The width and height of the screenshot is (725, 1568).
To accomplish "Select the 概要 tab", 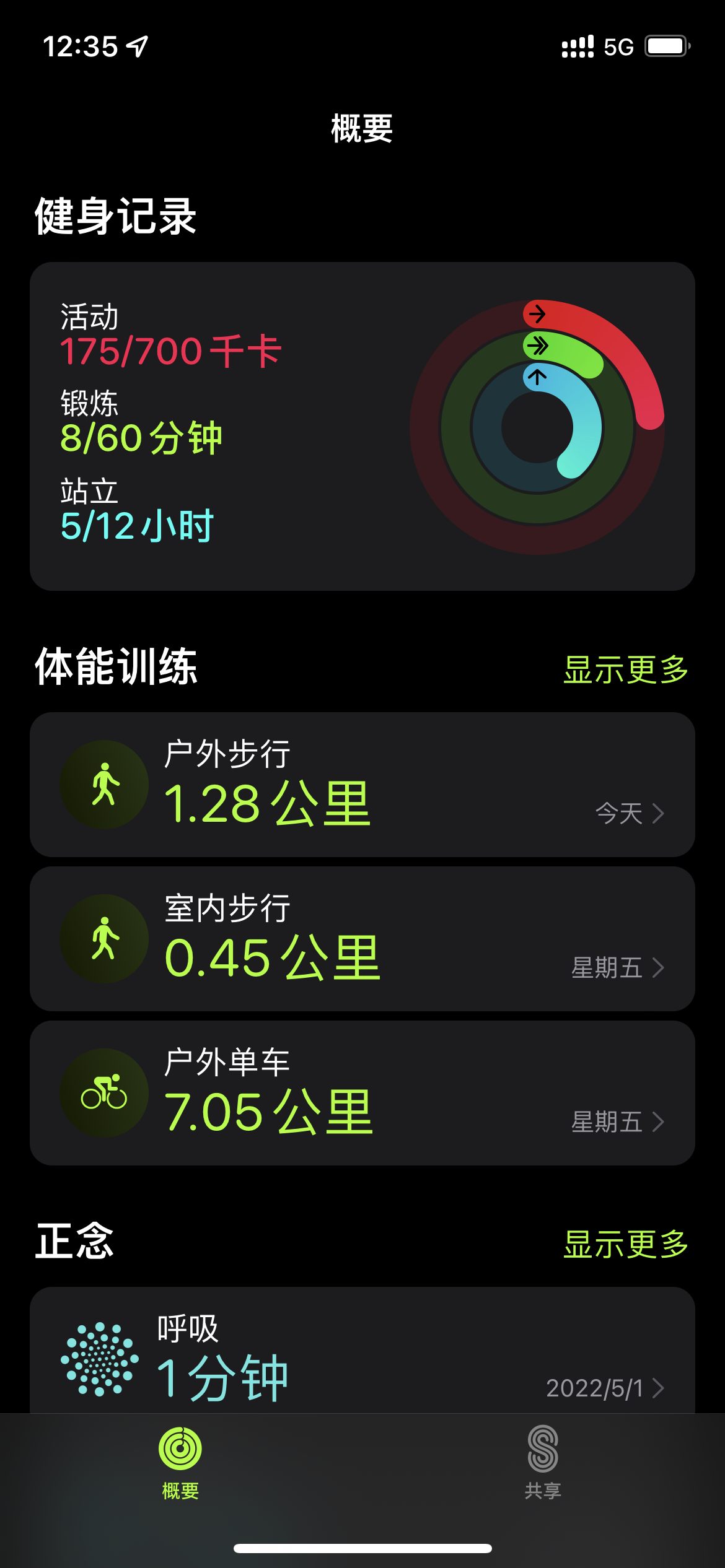I will coord(180,1463).
